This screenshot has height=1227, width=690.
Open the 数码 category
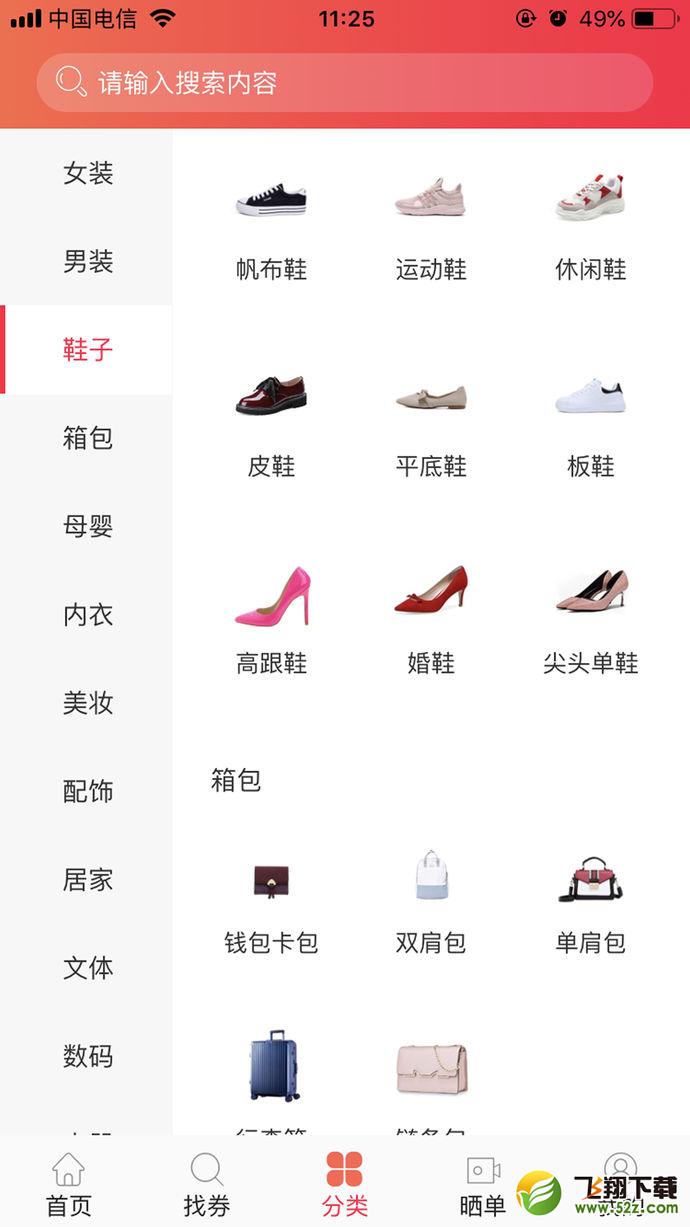coord(88,1056)
